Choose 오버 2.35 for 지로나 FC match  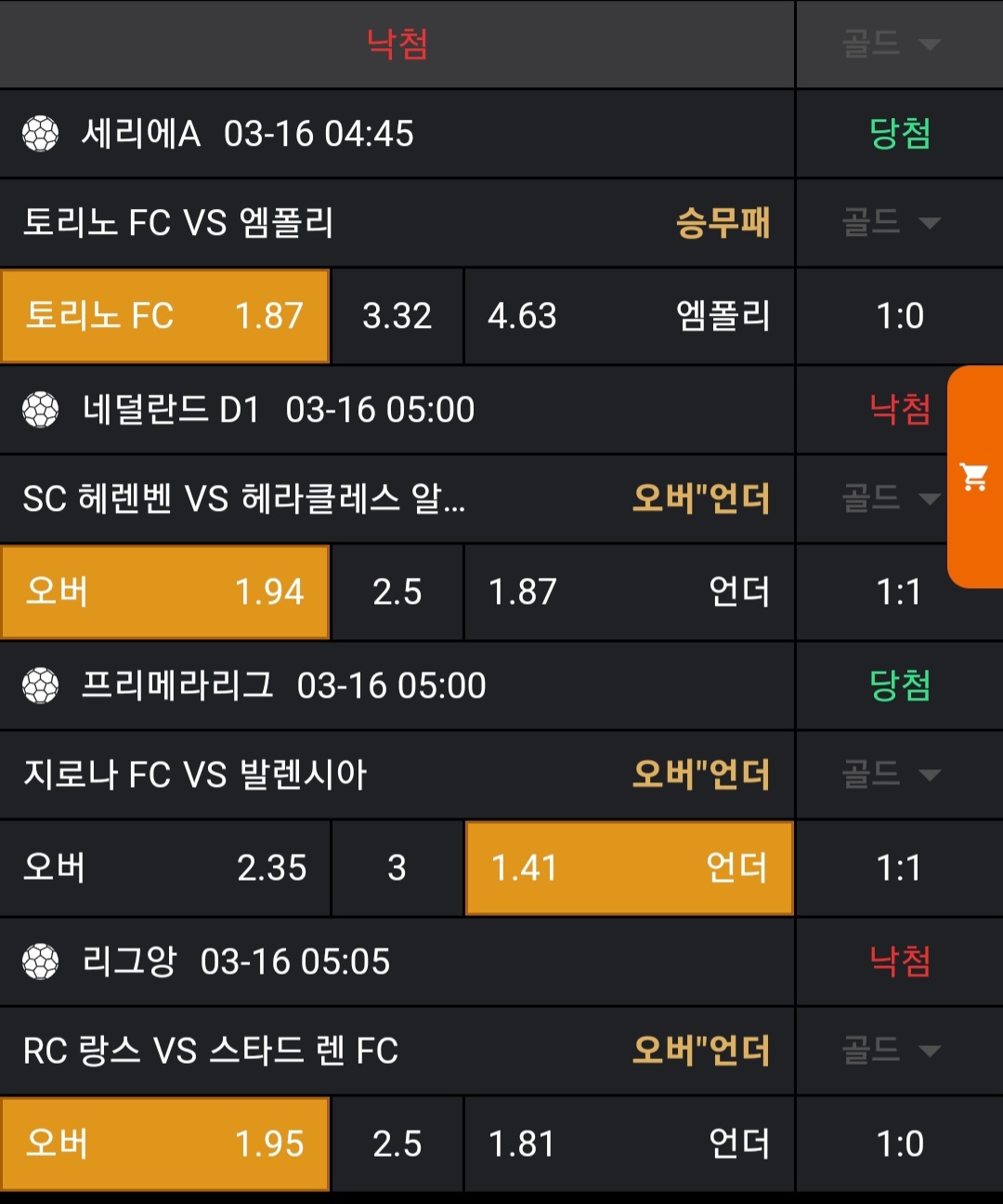165,868
